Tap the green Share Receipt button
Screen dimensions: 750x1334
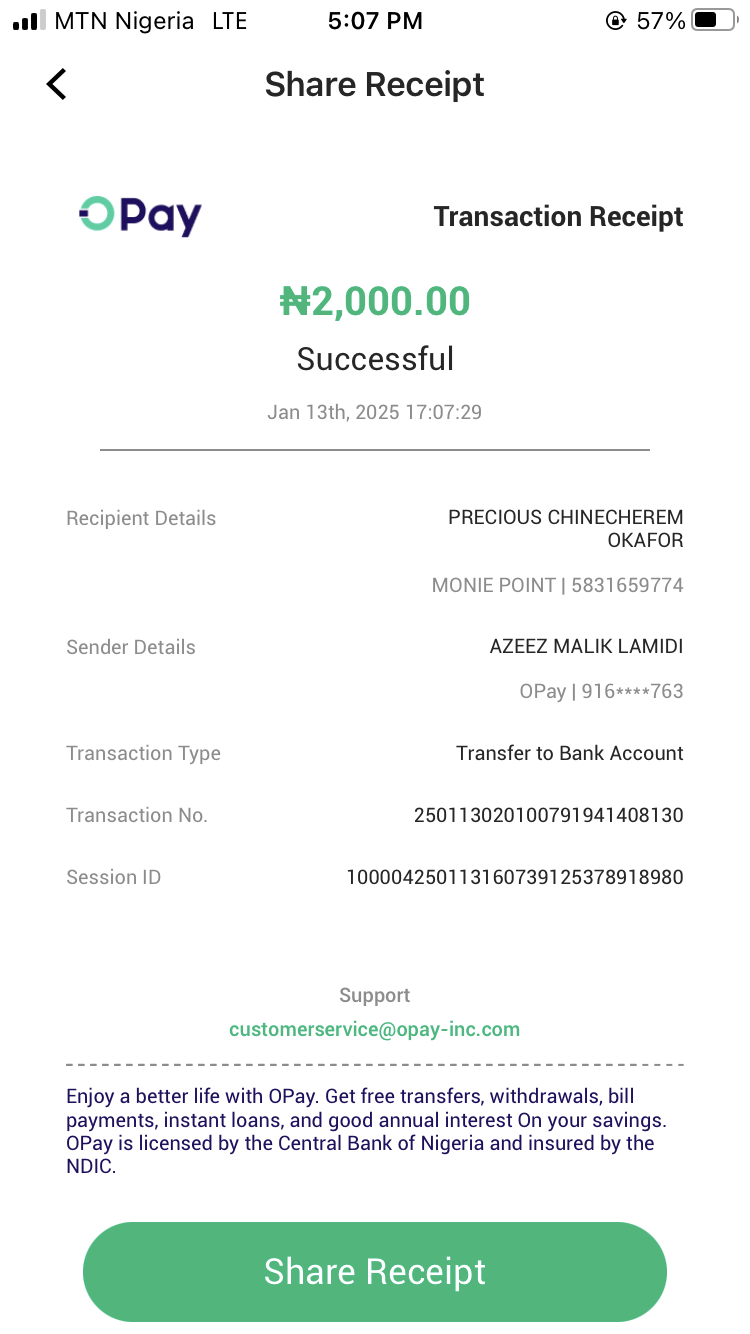(374, 1271)
